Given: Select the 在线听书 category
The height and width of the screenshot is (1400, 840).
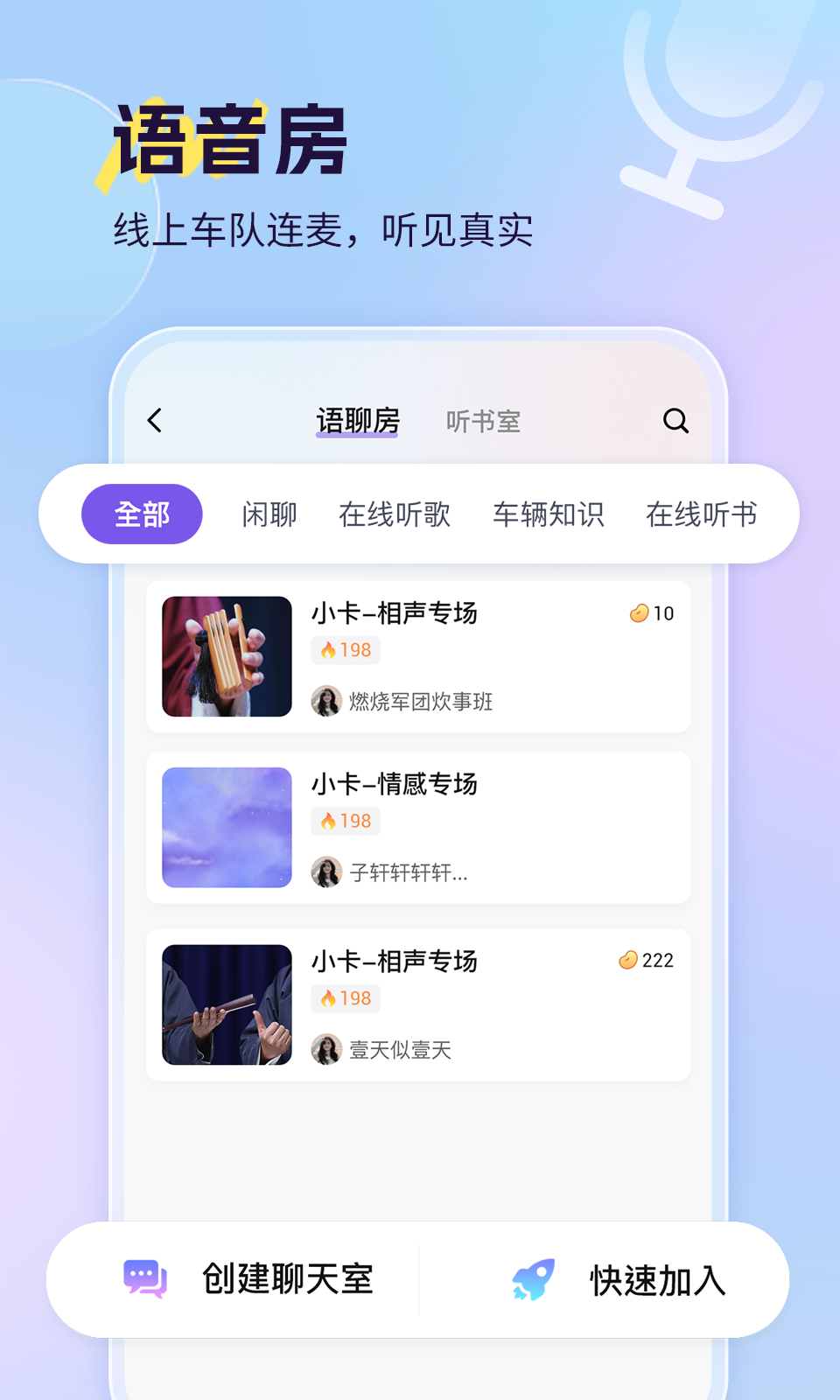Looking at the screenshot, I should (x=703, y=514).
